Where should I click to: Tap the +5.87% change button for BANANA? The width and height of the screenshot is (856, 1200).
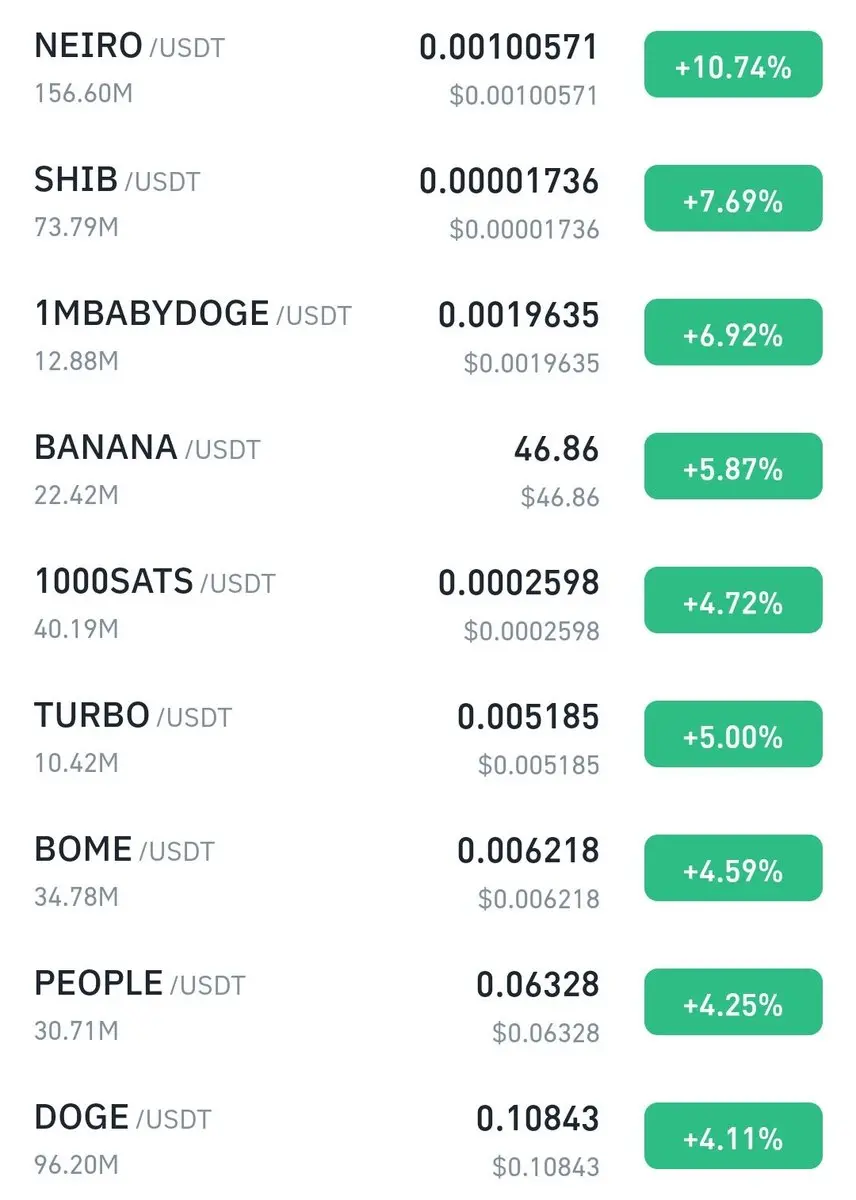click(733, 467)
